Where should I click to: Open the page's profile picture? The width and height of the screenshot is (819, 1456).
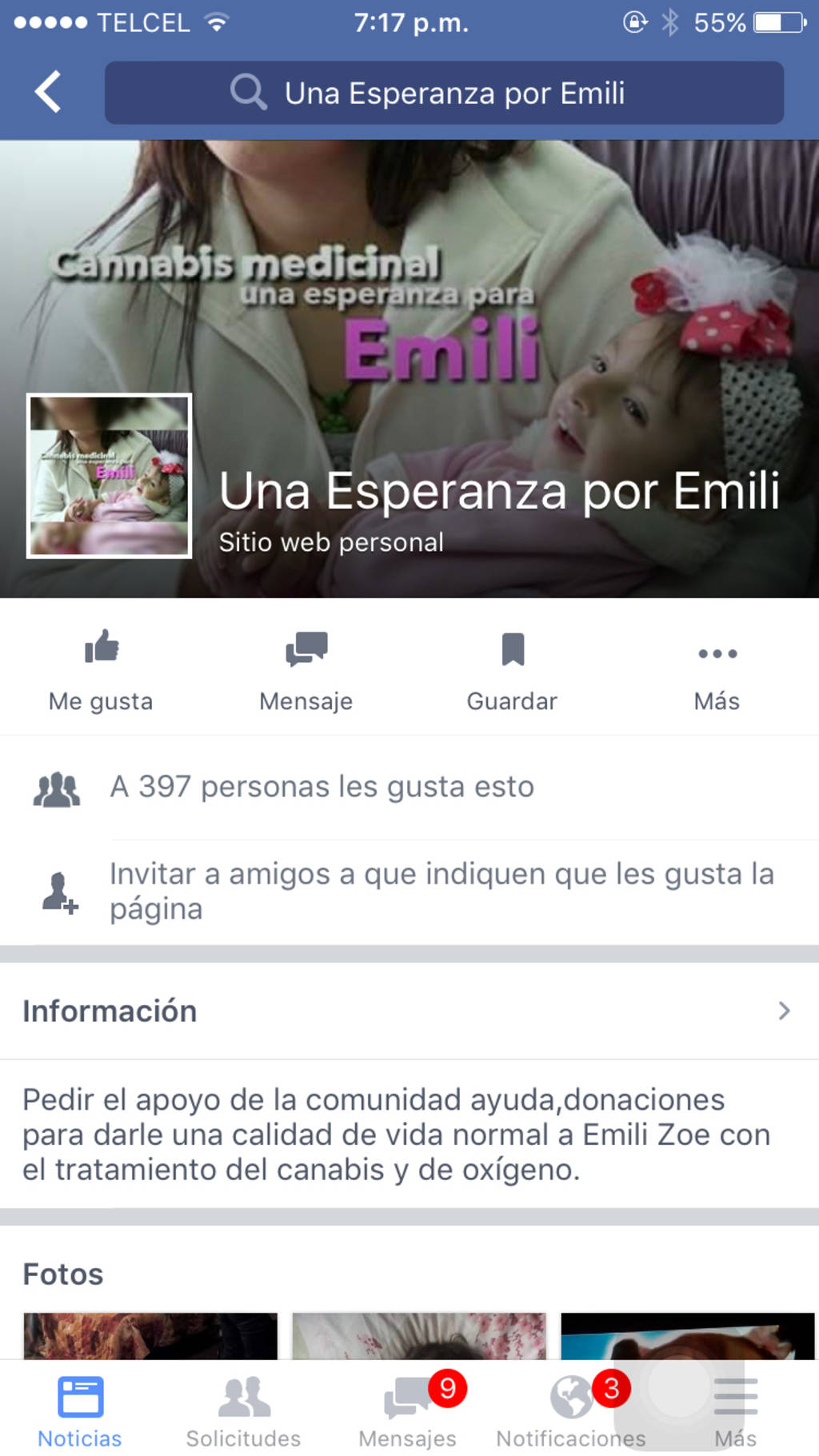(x=110, y=476)
